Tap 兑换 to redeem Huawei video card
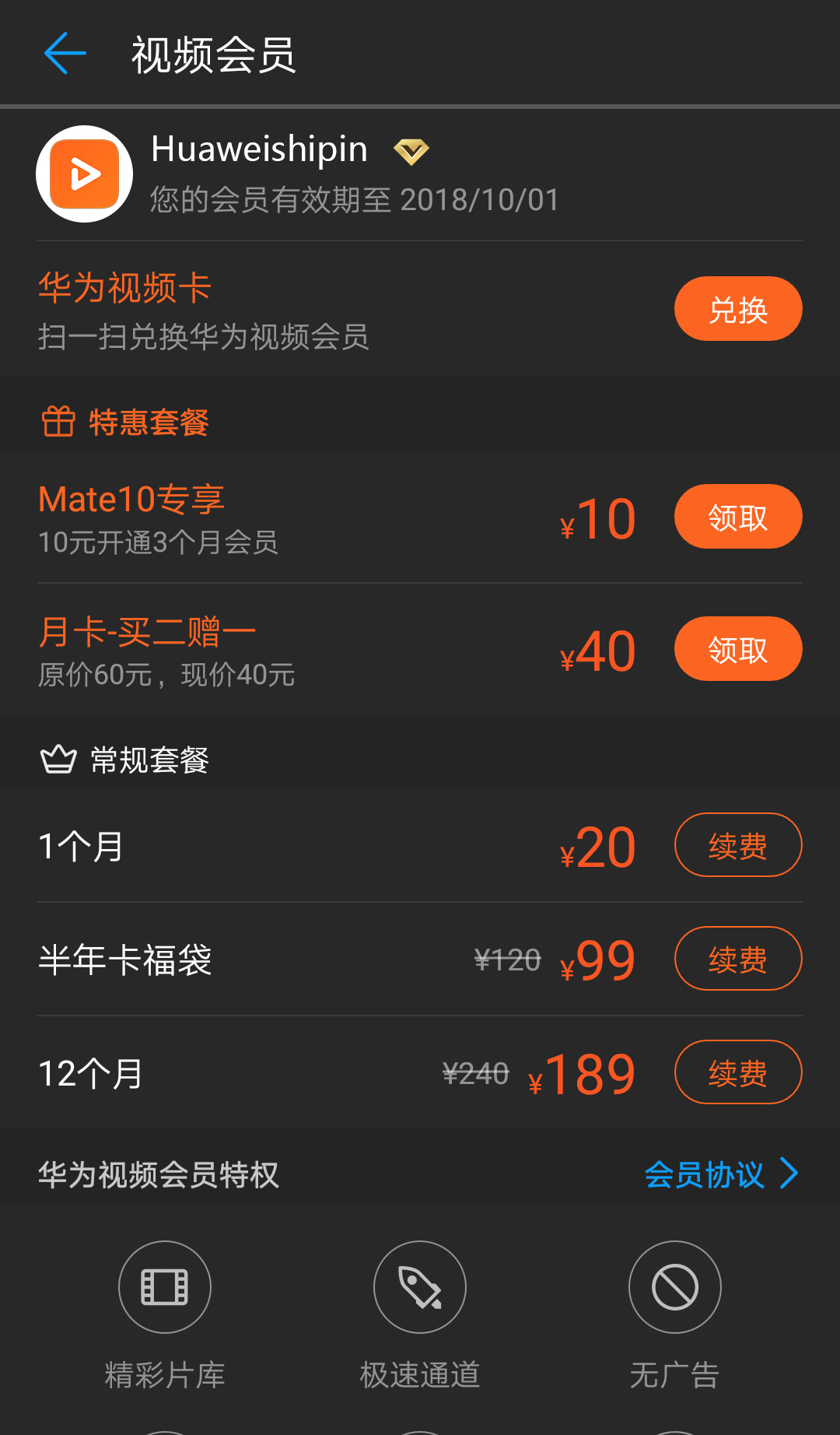The width and height of the screenshot is (840, 1435). 737,309
